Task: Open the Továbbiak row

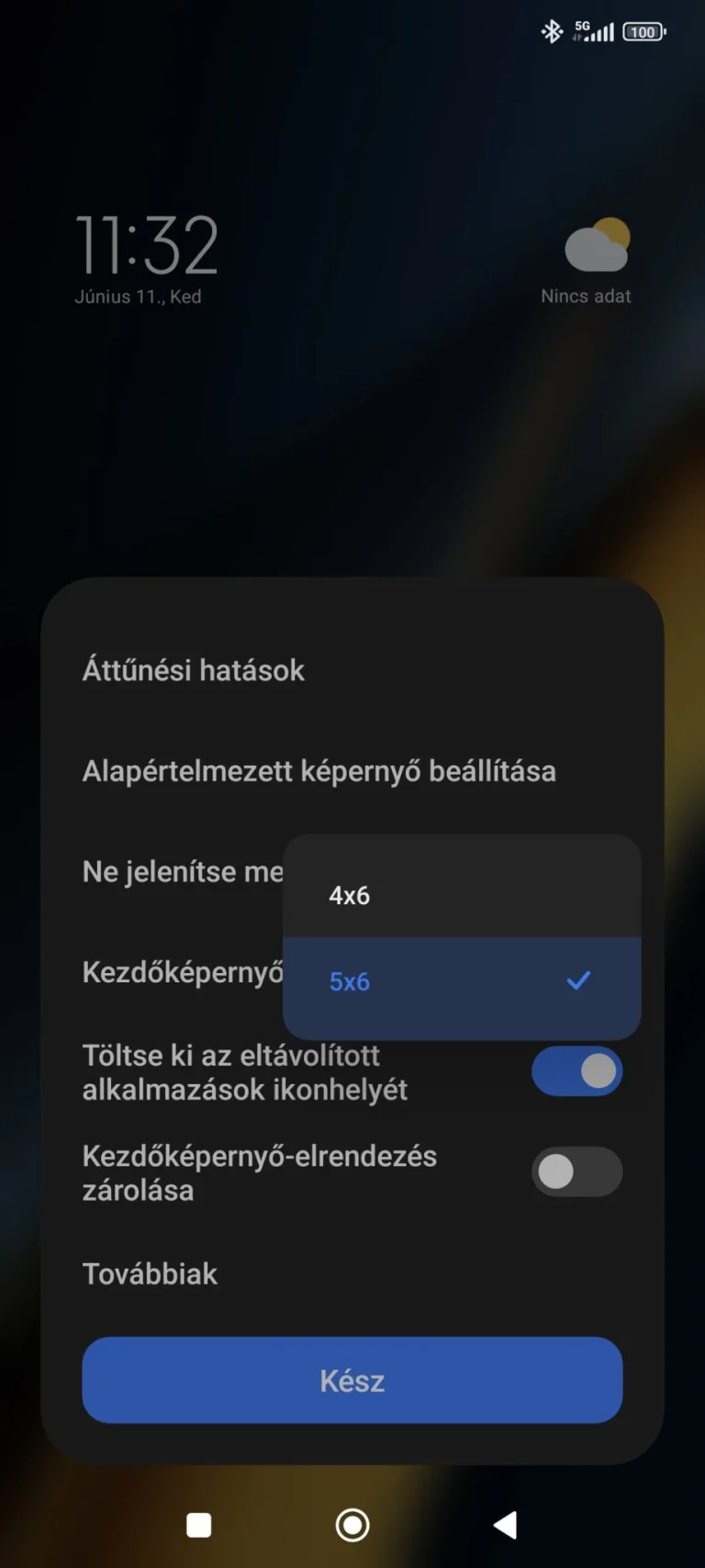Action: click(151, 1274)
